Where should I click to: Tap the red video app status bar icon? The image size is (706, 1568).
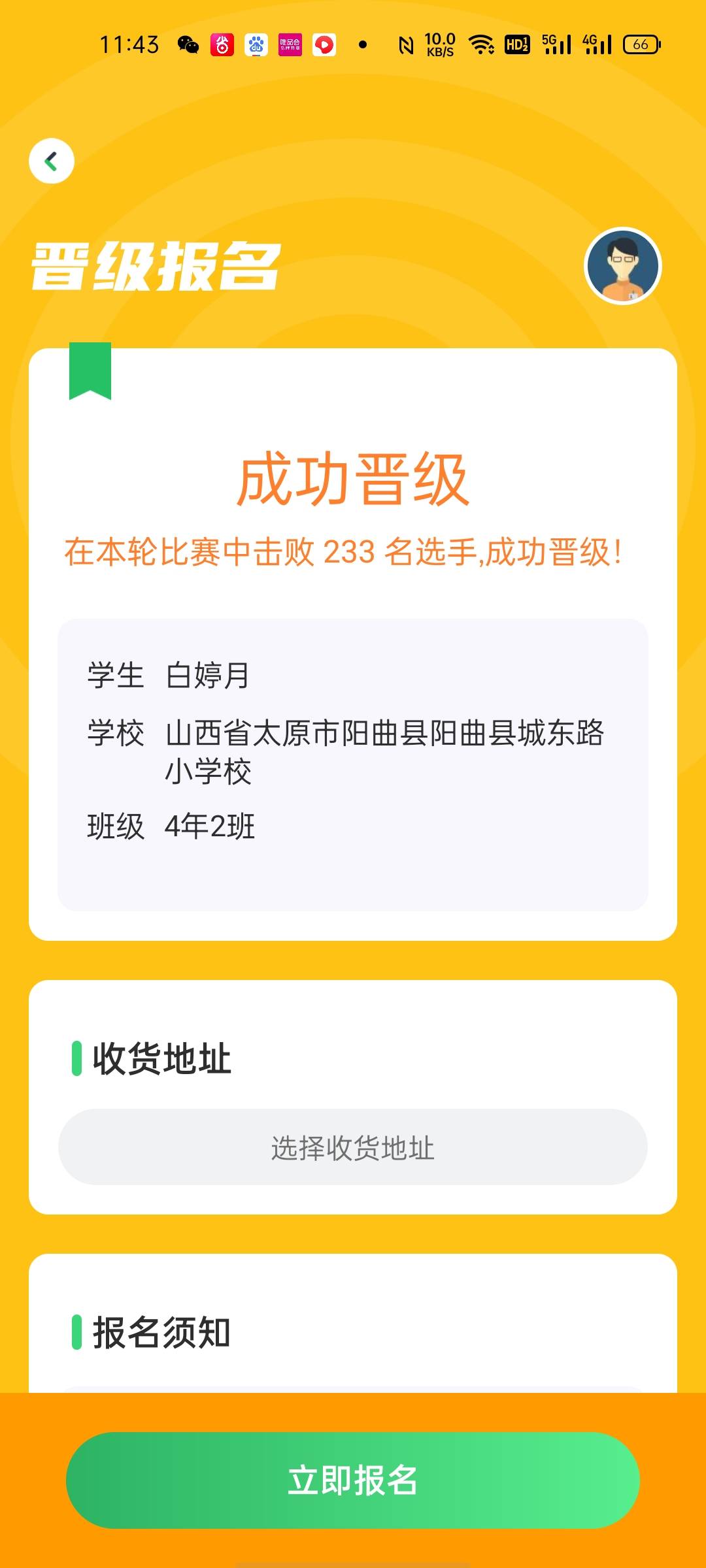[325, 44]
